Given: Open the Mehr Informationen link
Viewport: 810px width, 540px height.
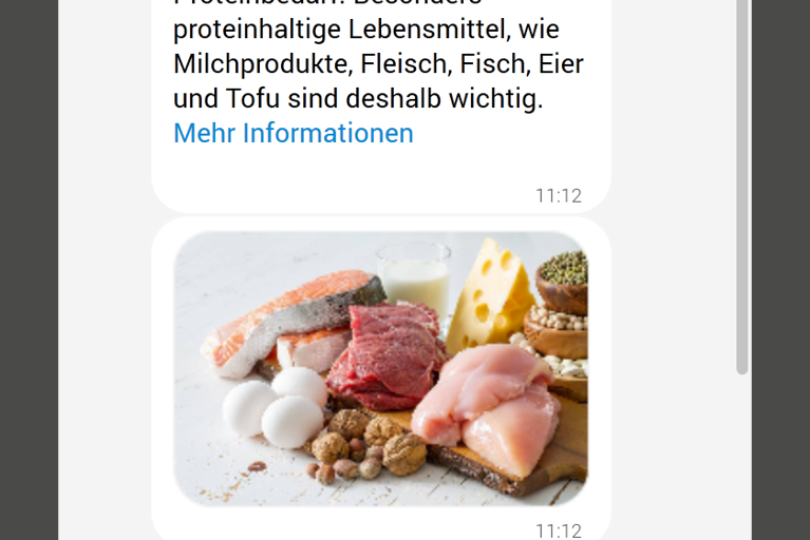Looking at the screenshot, I should (x=293, y=134).
